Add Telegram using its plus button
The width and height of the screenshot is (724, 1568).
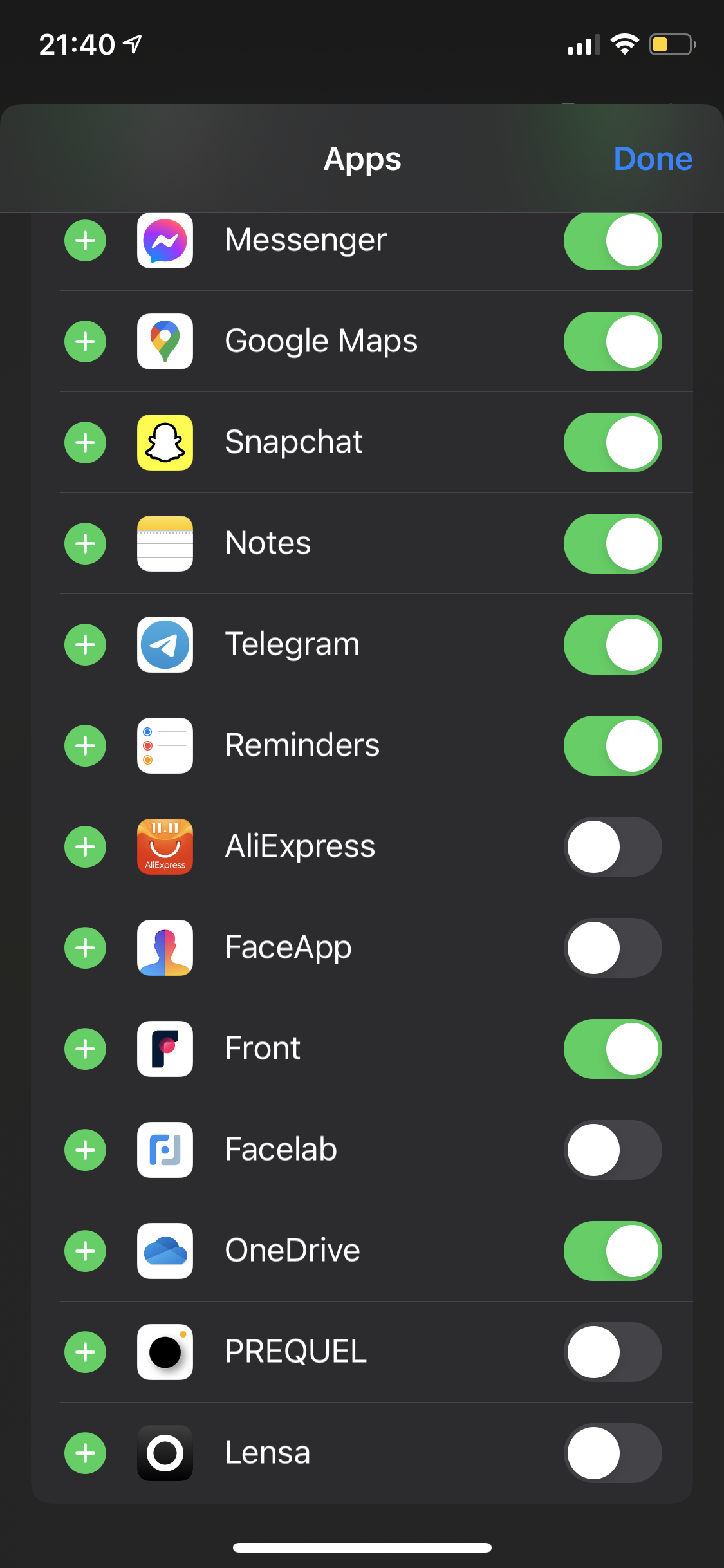[x=86, y=645]
